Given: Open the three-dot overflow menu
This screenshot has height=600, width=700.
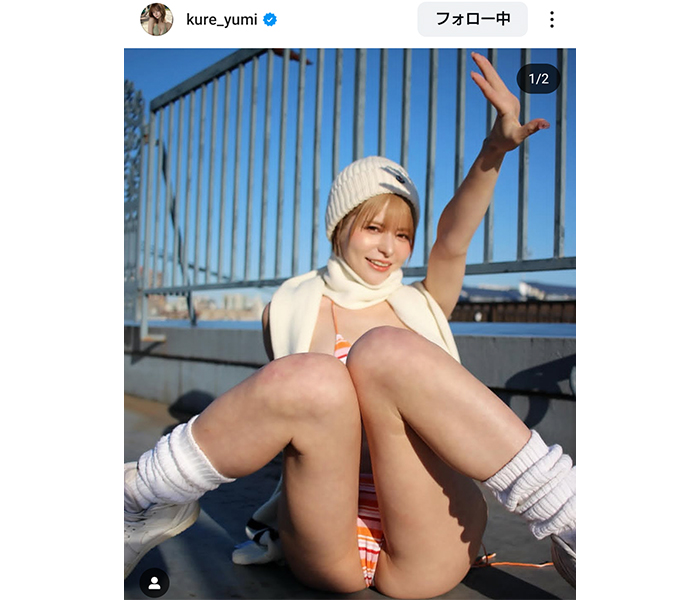Looking at the screenshot, I should point(552,19).
